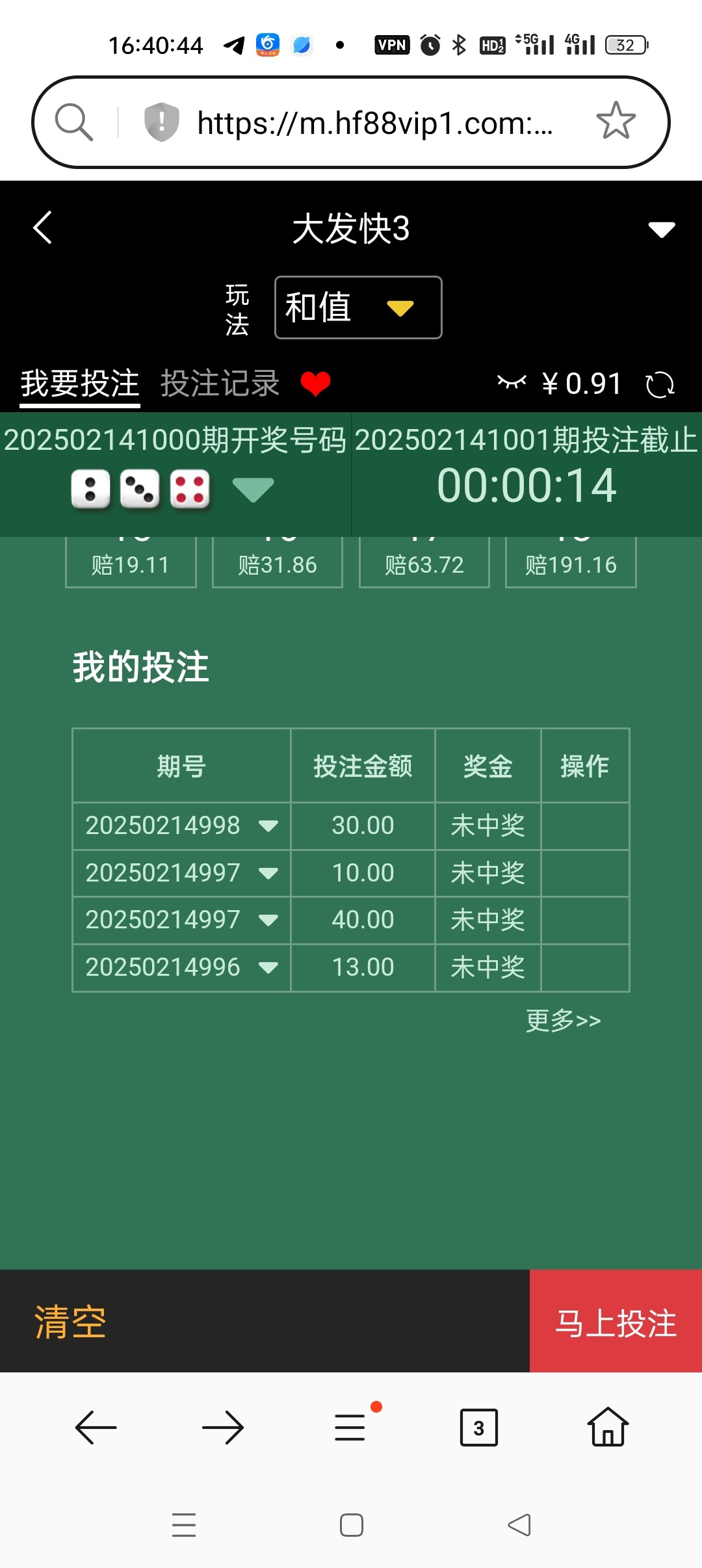
Task: Place the bet with 马上投注
Action: click(616, 1322)
